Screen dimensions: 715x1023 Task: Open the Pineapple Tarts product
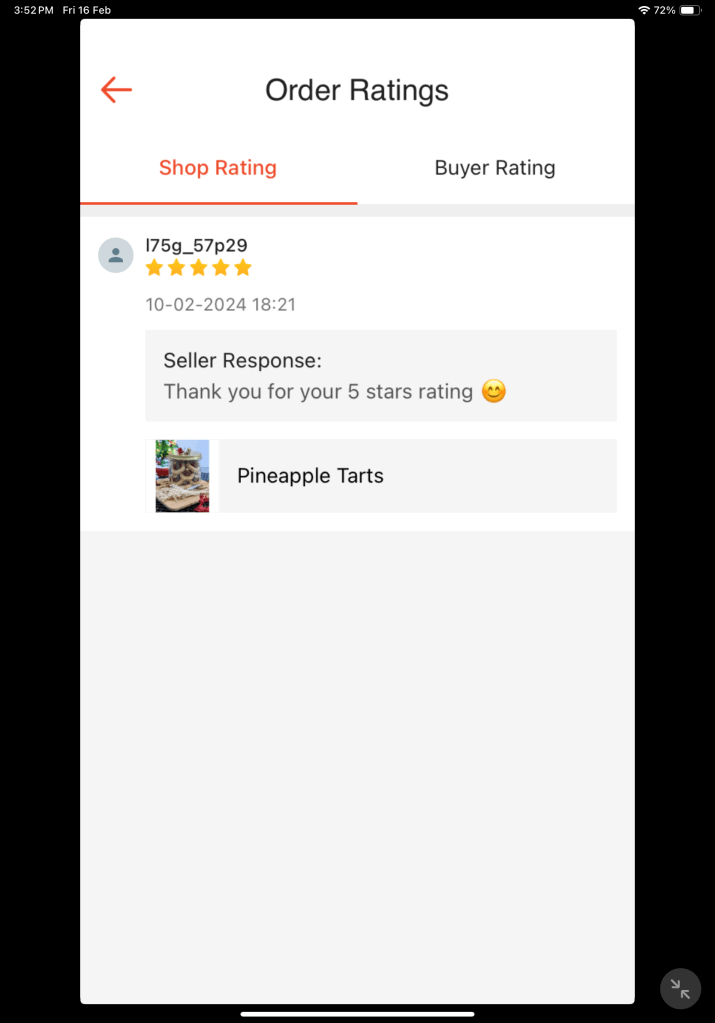pos(381,476)
